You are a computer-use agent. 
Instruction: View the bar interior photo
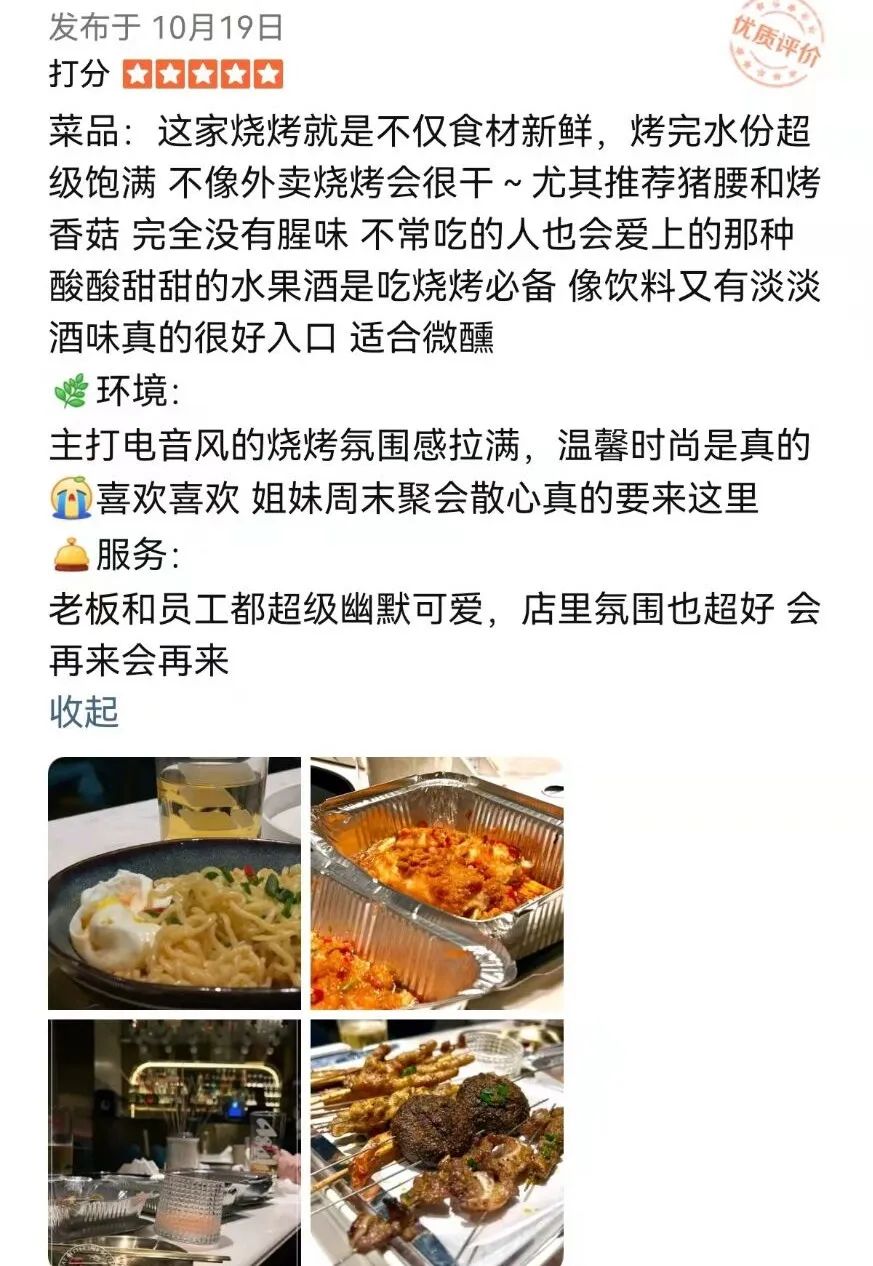point(174,1142)
